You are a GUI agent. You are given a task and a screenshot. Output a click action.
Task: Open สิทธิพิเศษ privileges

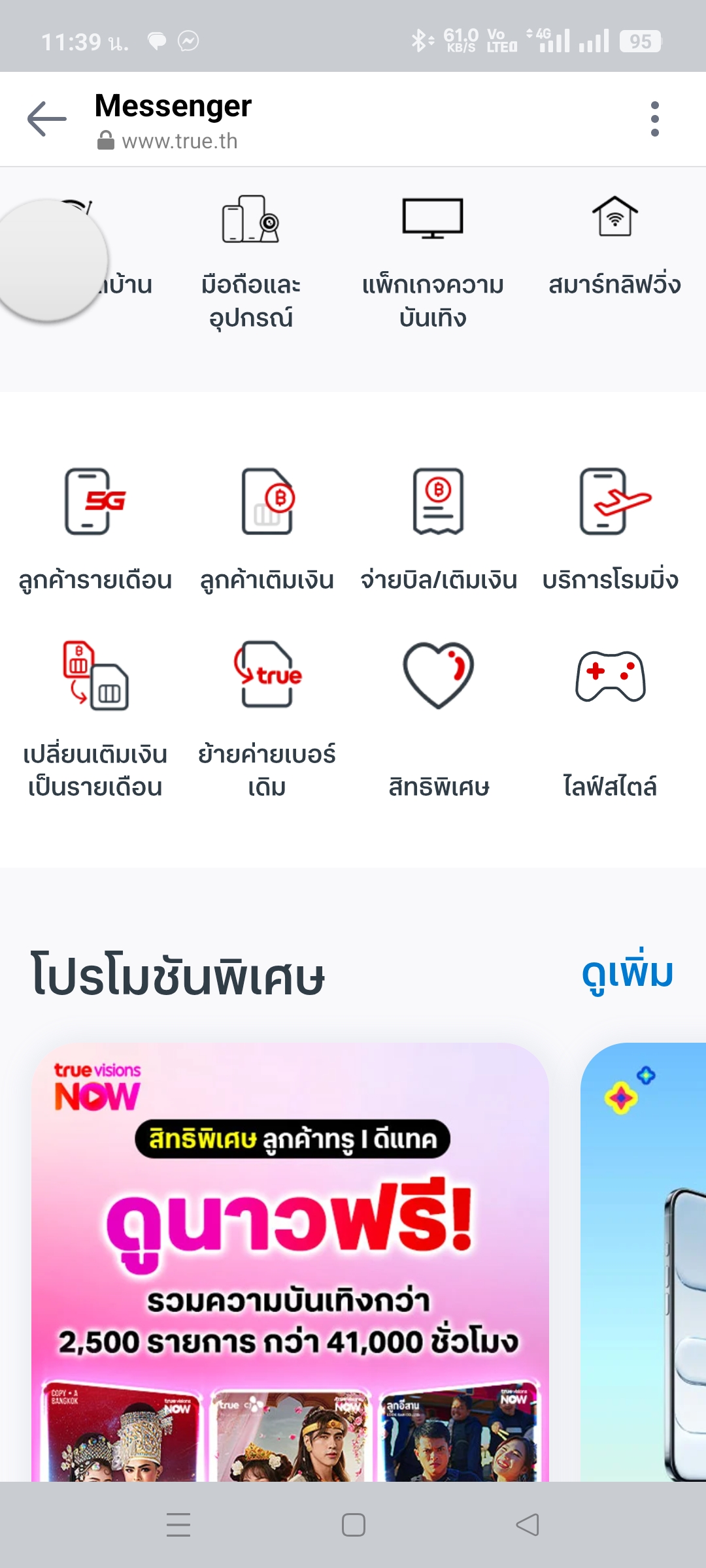(x=439, y=719)
